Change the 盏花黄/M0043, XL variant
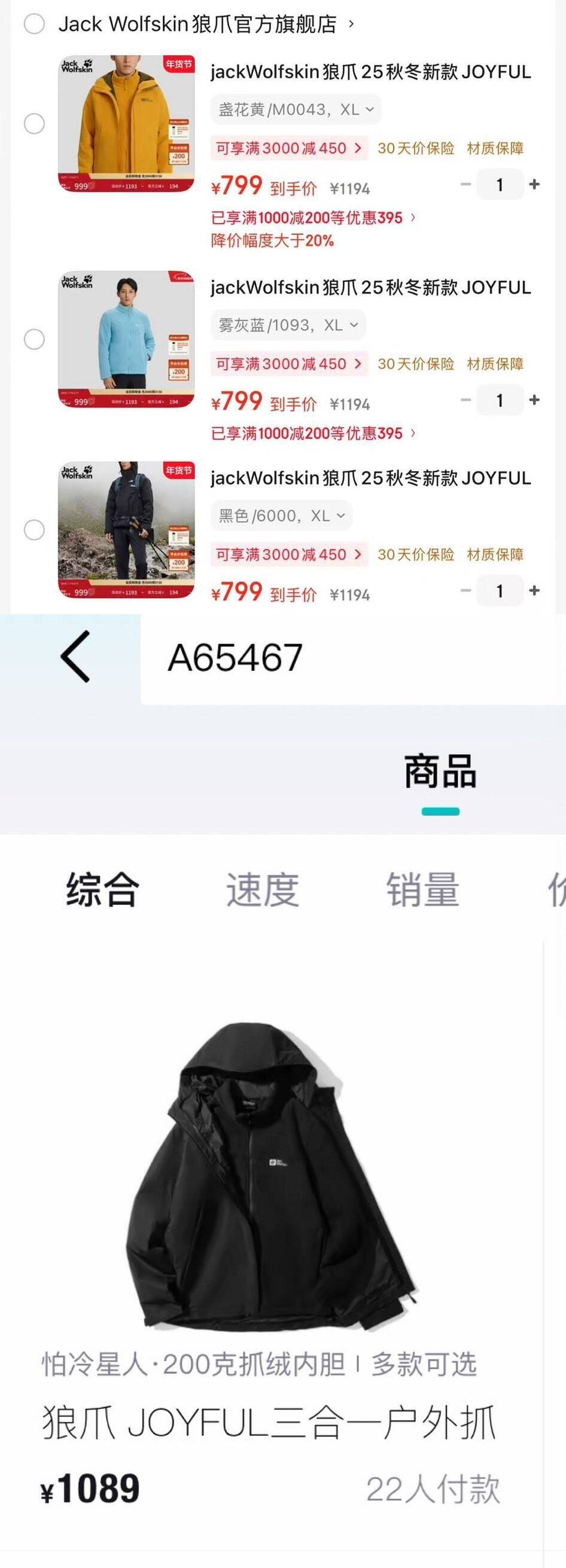The height and width of the screenshot is (1568, 566). tap(296, 109)
